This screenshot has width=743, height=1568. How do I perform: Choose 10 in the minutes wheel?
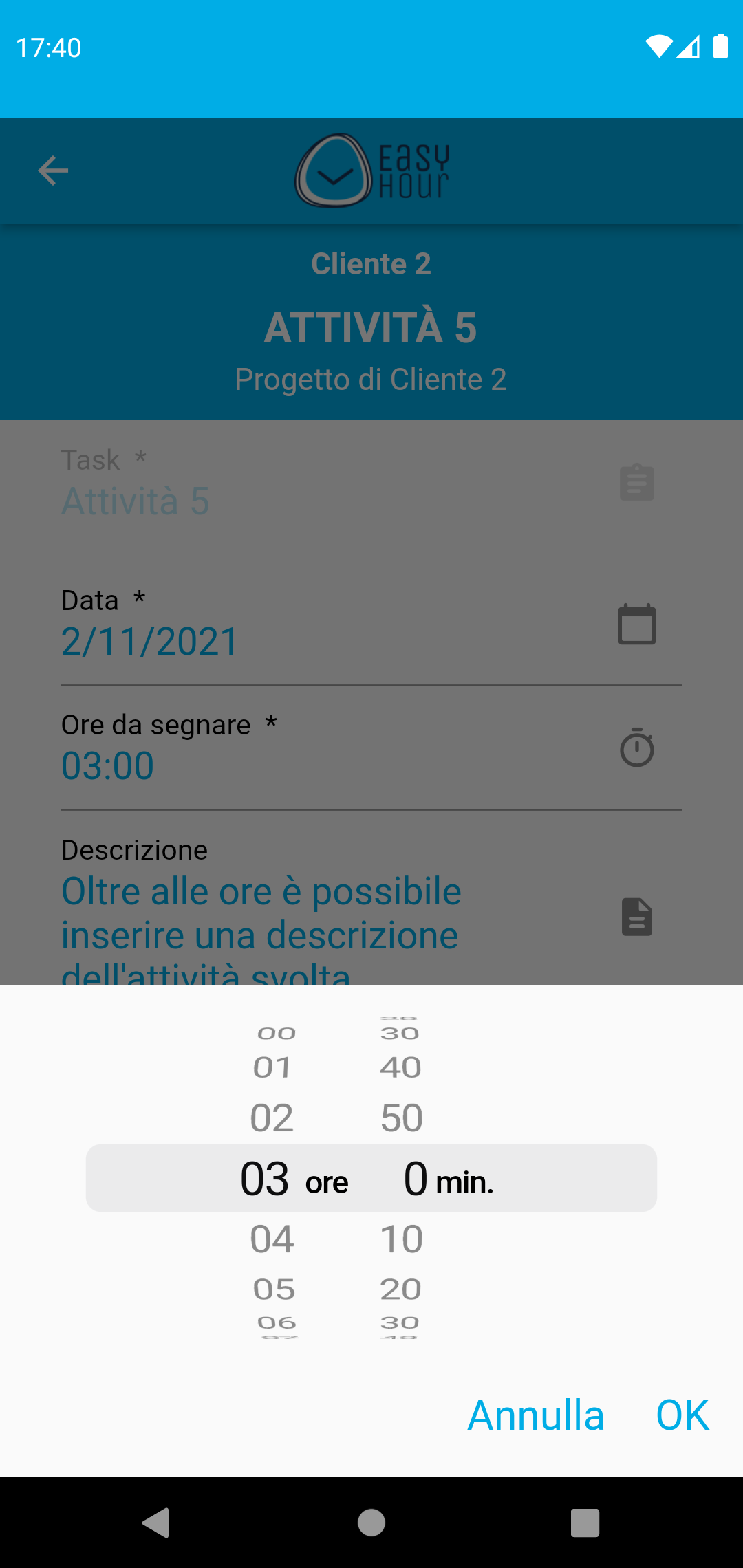(x=402, y=1239)
